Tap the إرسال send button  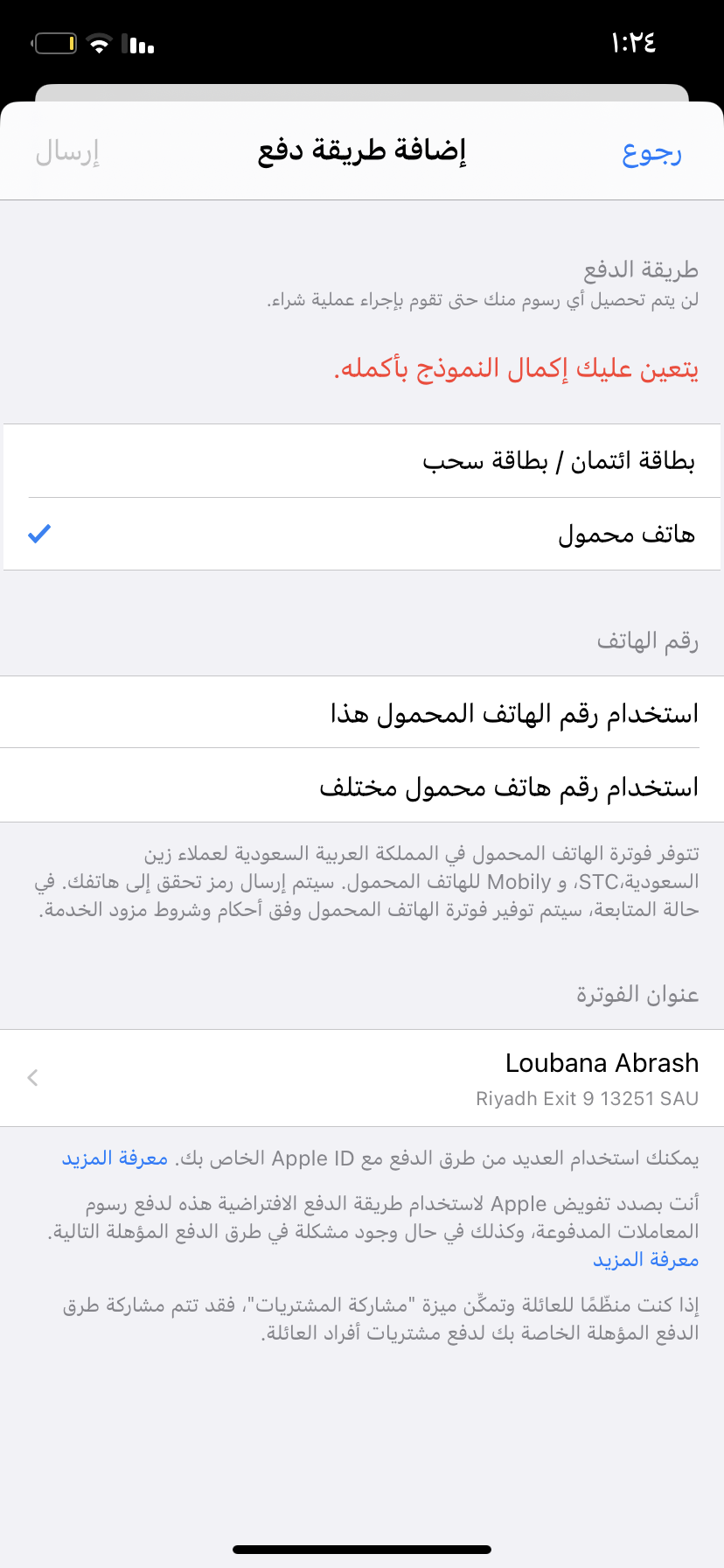[67, 152]
